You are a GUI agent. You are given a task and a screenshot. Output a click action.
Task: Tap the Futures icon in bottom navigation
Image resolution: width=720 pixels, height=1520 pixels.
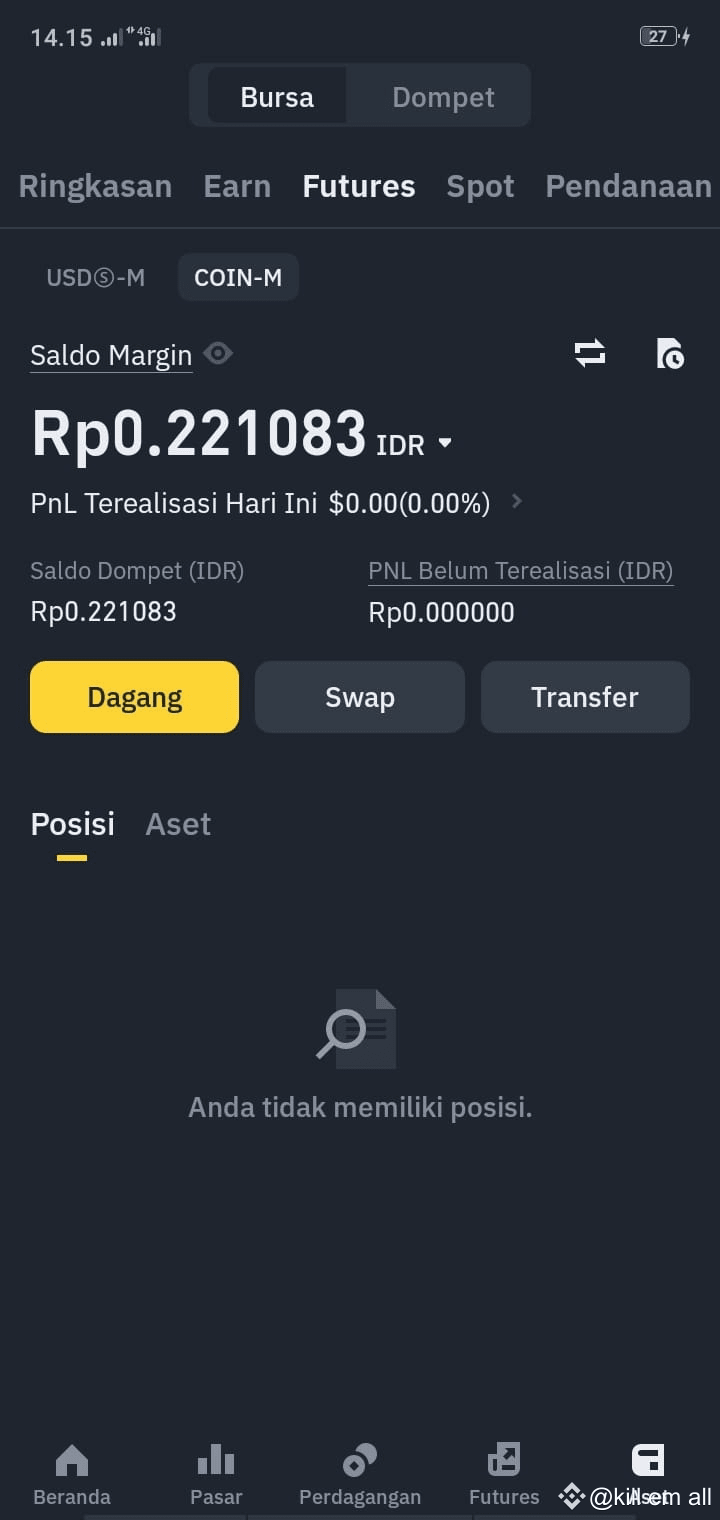(504, 1470)
